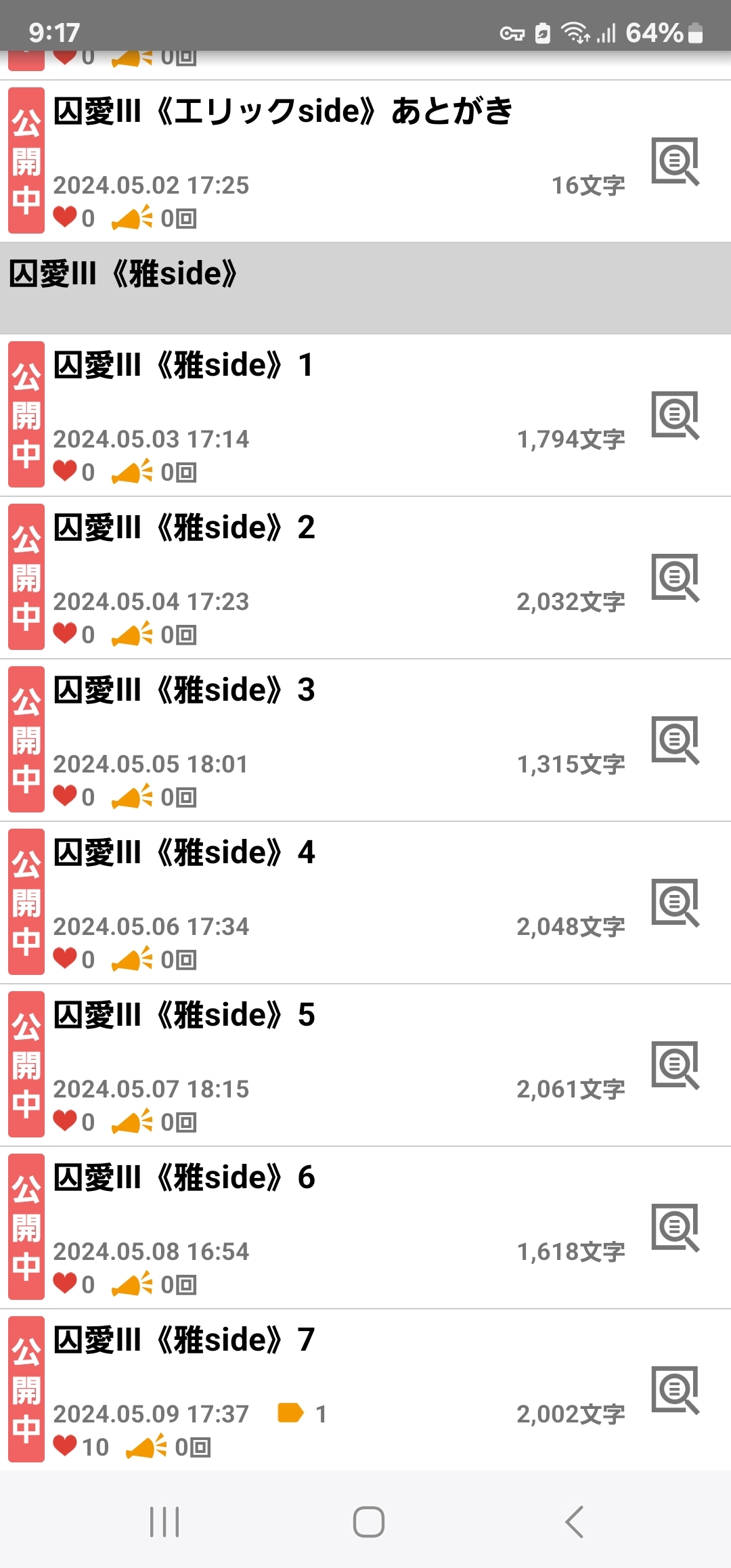
Task: Preview 囚愛III《雅side》3 with magnifier icon
Action: (x=675, y=740)
